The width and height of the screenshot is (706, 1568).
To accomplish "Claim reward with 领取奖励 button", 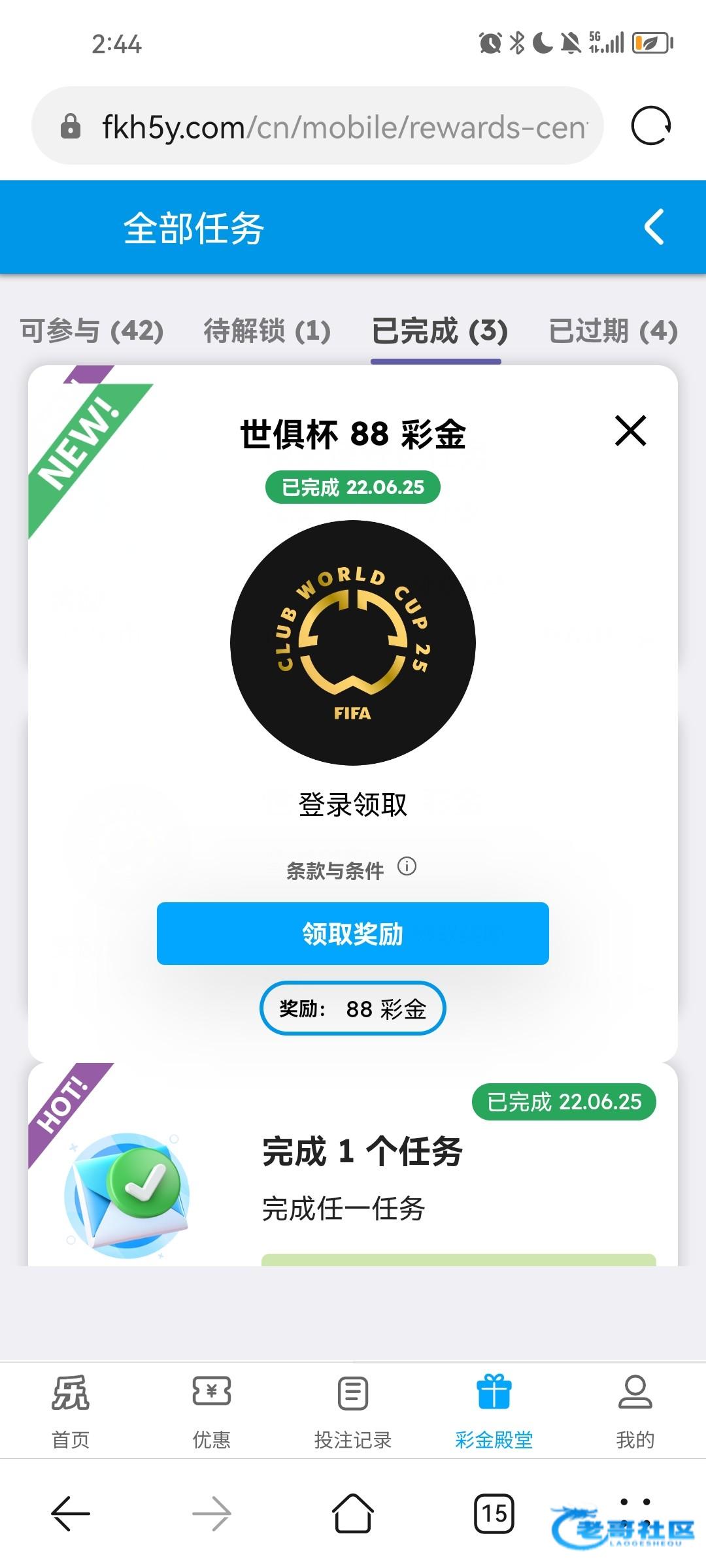I will tap(353, 934).
